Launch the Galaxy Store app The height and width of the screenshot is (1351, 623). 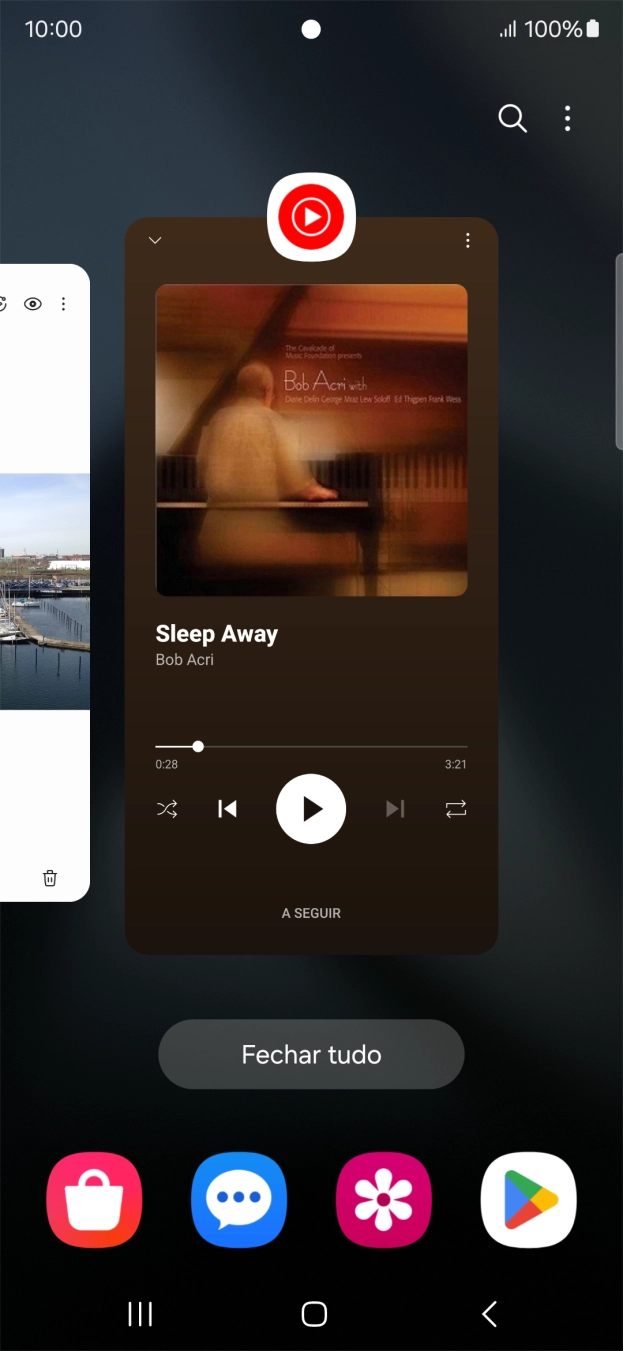click(x=94, y=1200)
